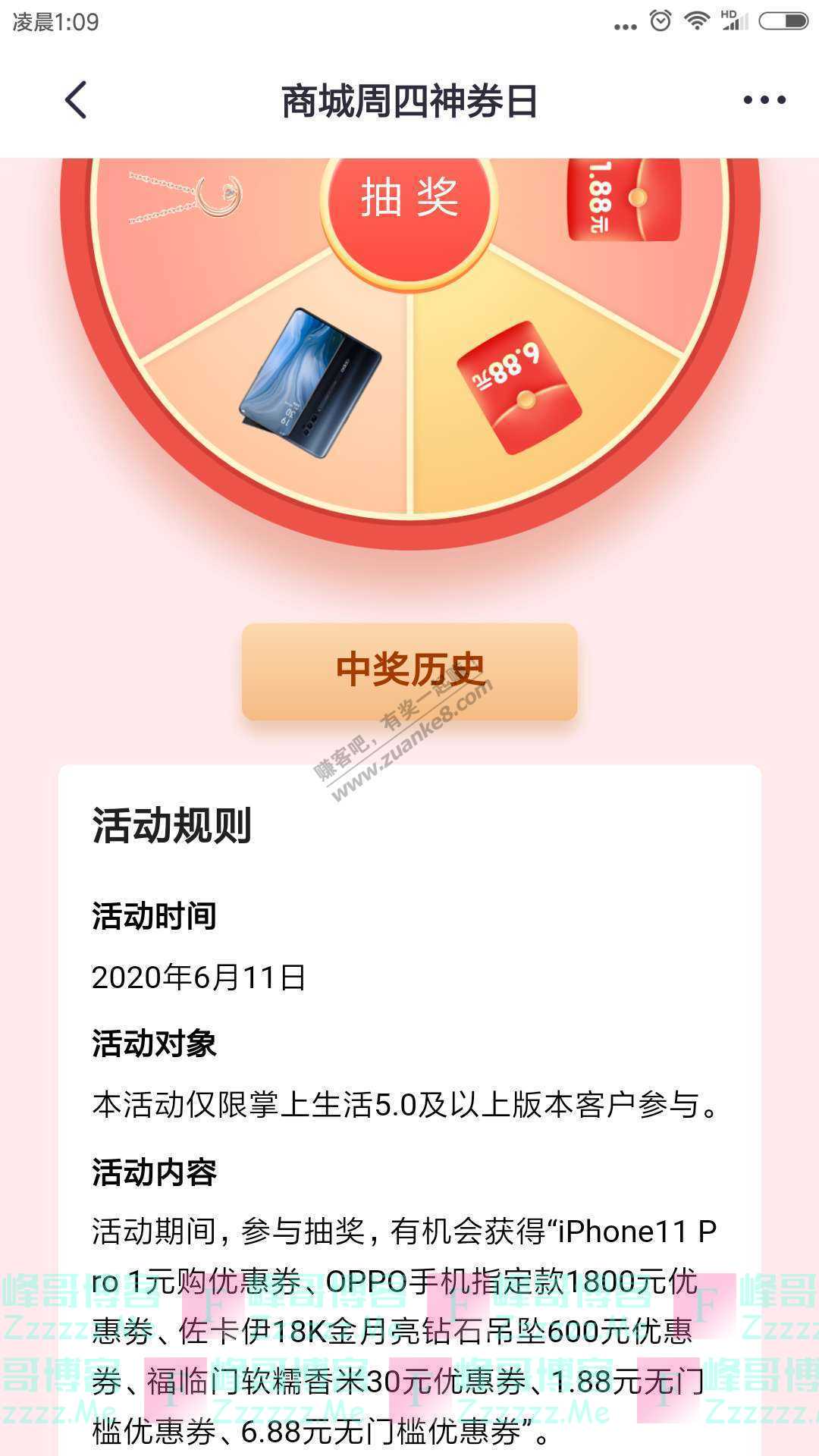Image resolution: width=819 pixels, height=1456 pixels.
Task: Go back using the top-left arrow
Action: pyautogui.click(x=76, y=100)
